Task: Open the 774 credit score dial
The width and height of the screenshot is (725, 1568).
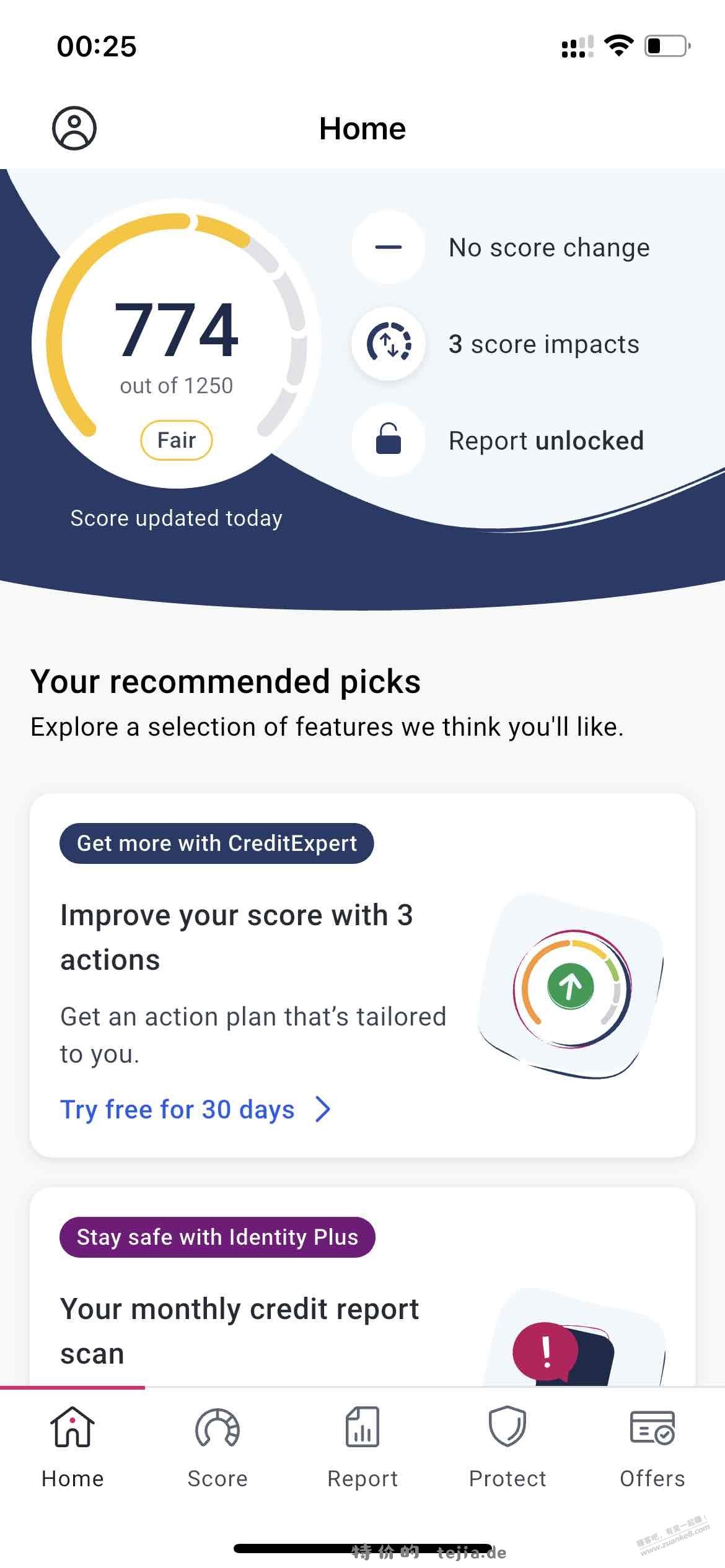Action: pos(176,343)
